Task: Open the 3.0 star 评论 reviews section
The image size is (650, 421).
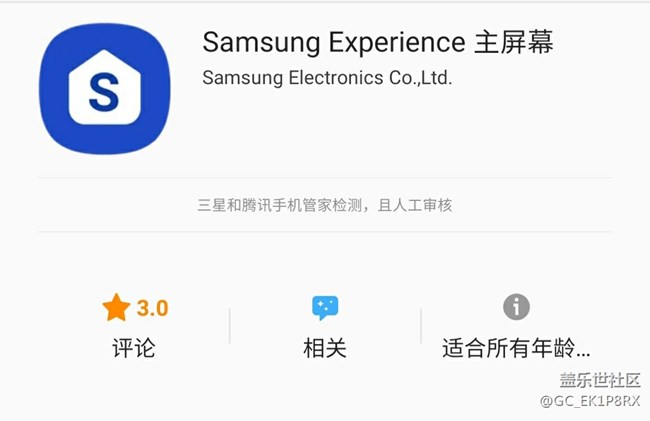Action: pyautogui.click(x=134, y=327)
